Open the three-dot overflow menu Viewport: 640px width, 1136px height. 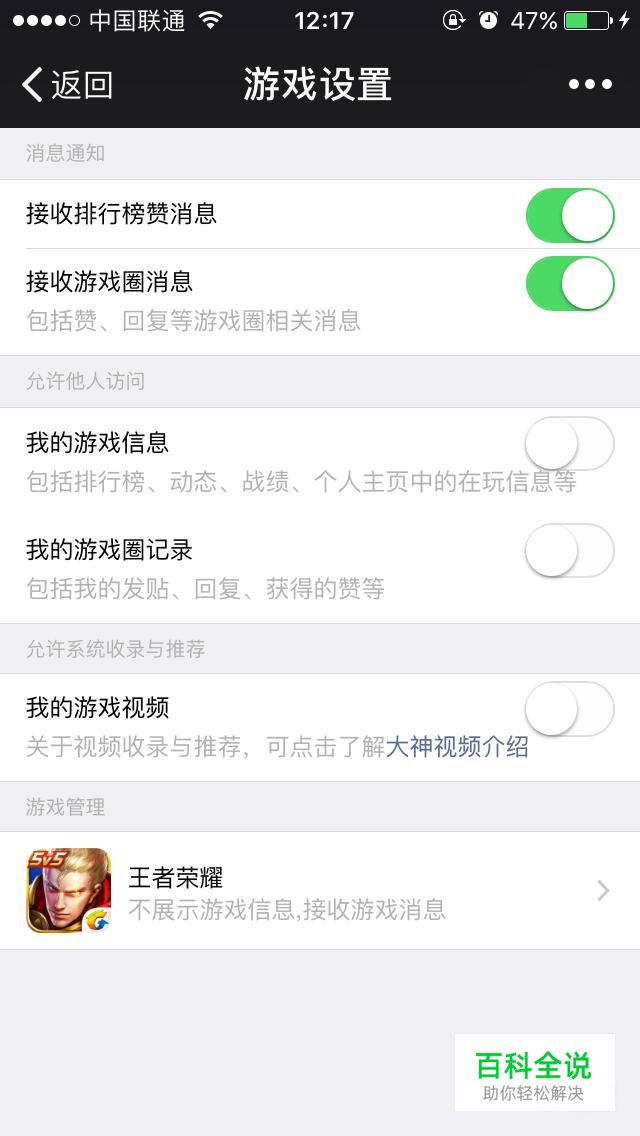coord(590,85)
